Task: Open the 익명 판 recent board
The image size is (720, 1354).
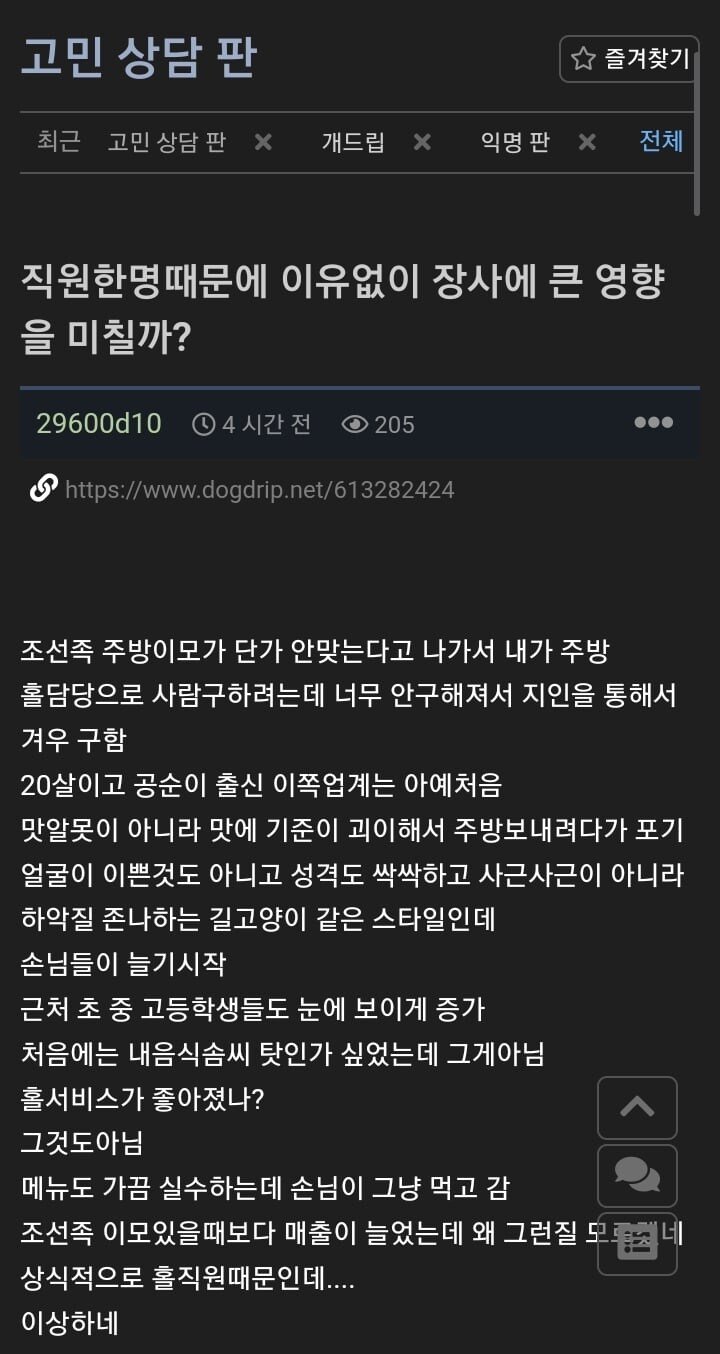Action: (515, 142)
